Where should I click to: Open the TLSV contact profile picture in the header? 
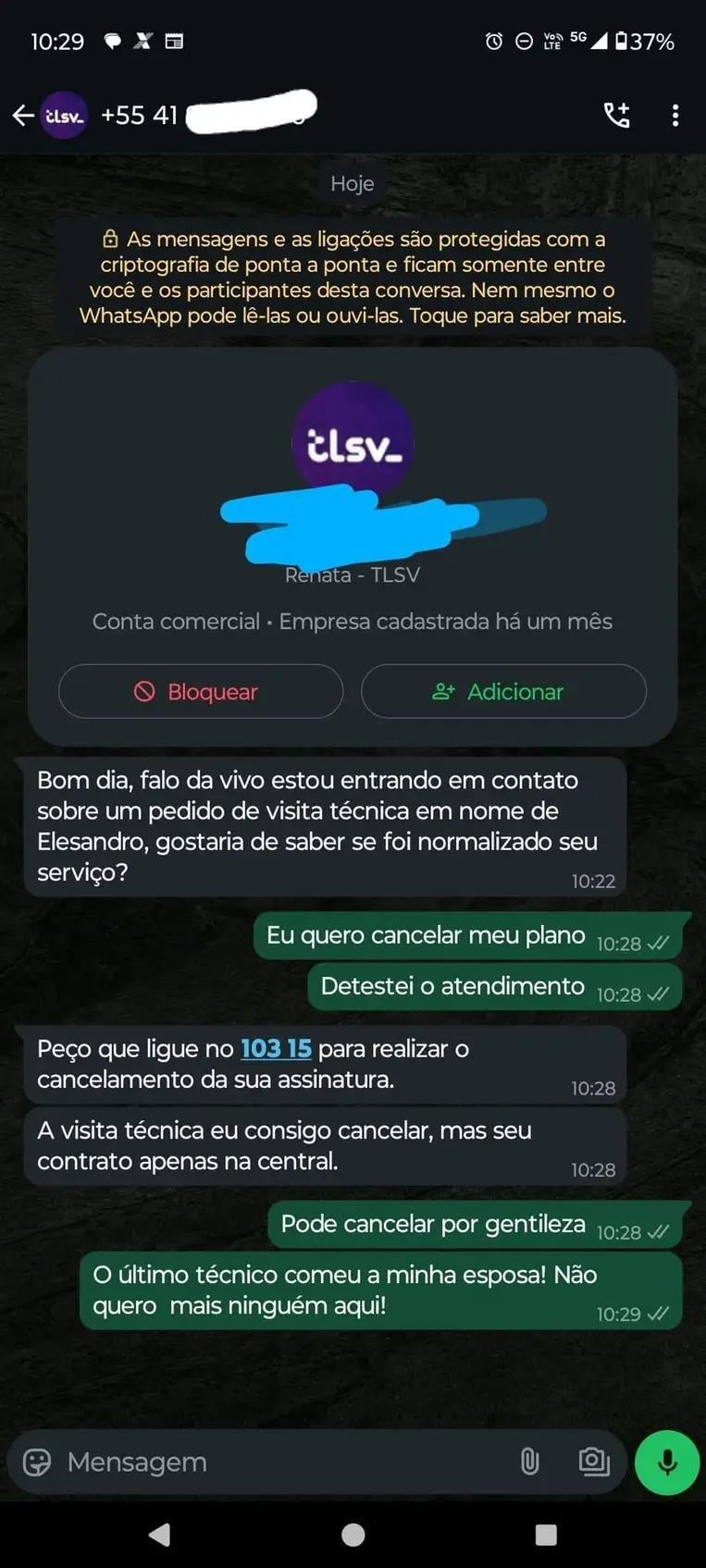(x=64, y=116)
